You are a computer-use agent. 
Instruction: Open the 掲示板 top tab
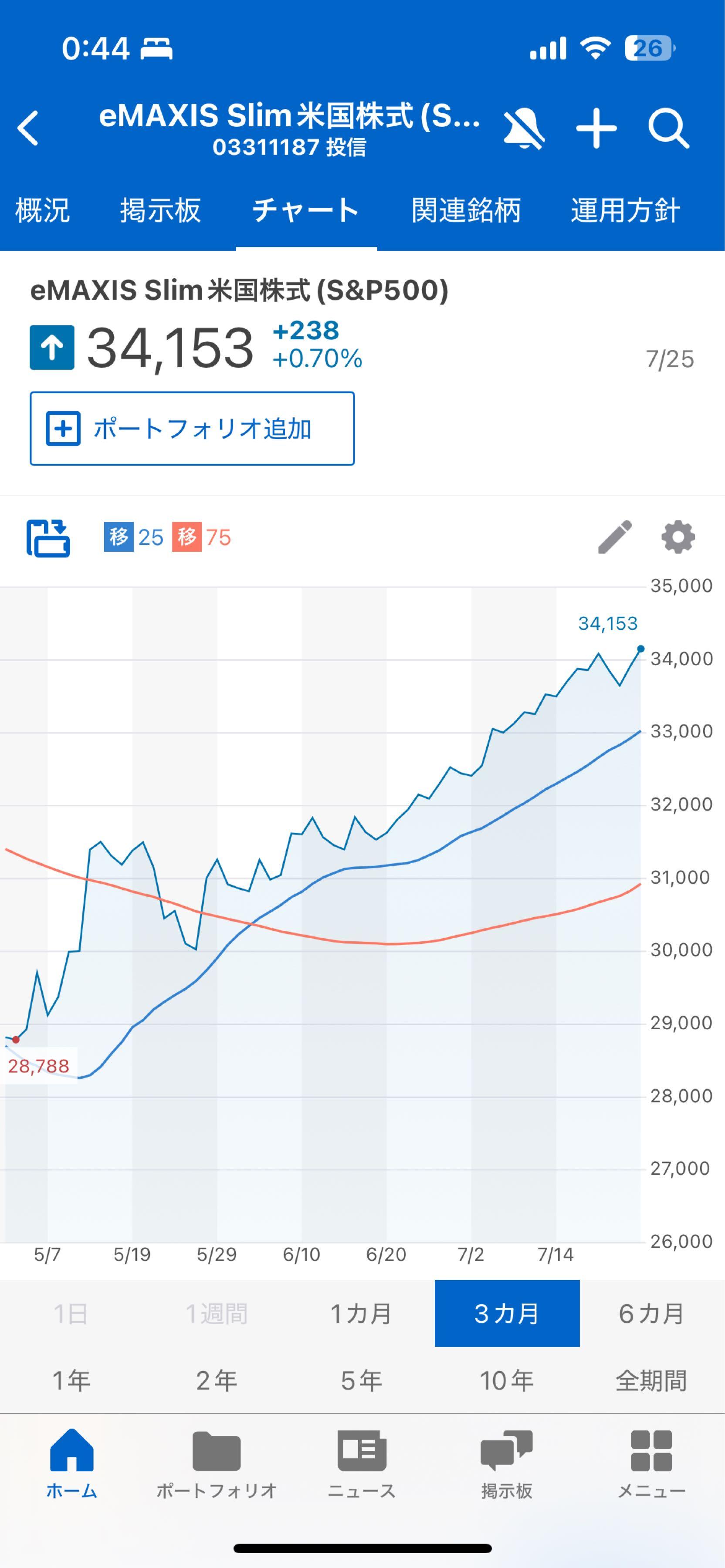coord(160,211)
